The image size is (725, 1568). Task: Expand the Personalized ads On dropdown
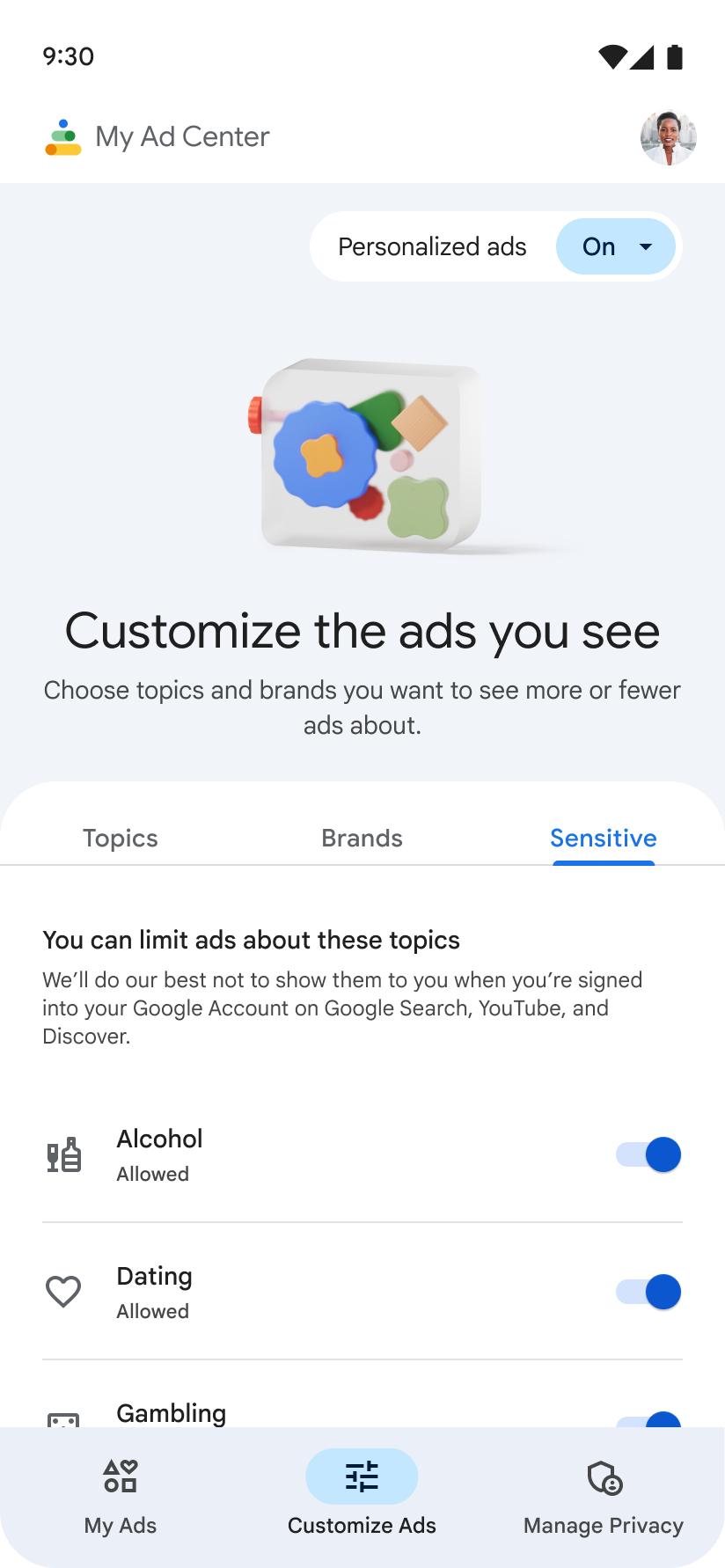(x=616, y=246)
